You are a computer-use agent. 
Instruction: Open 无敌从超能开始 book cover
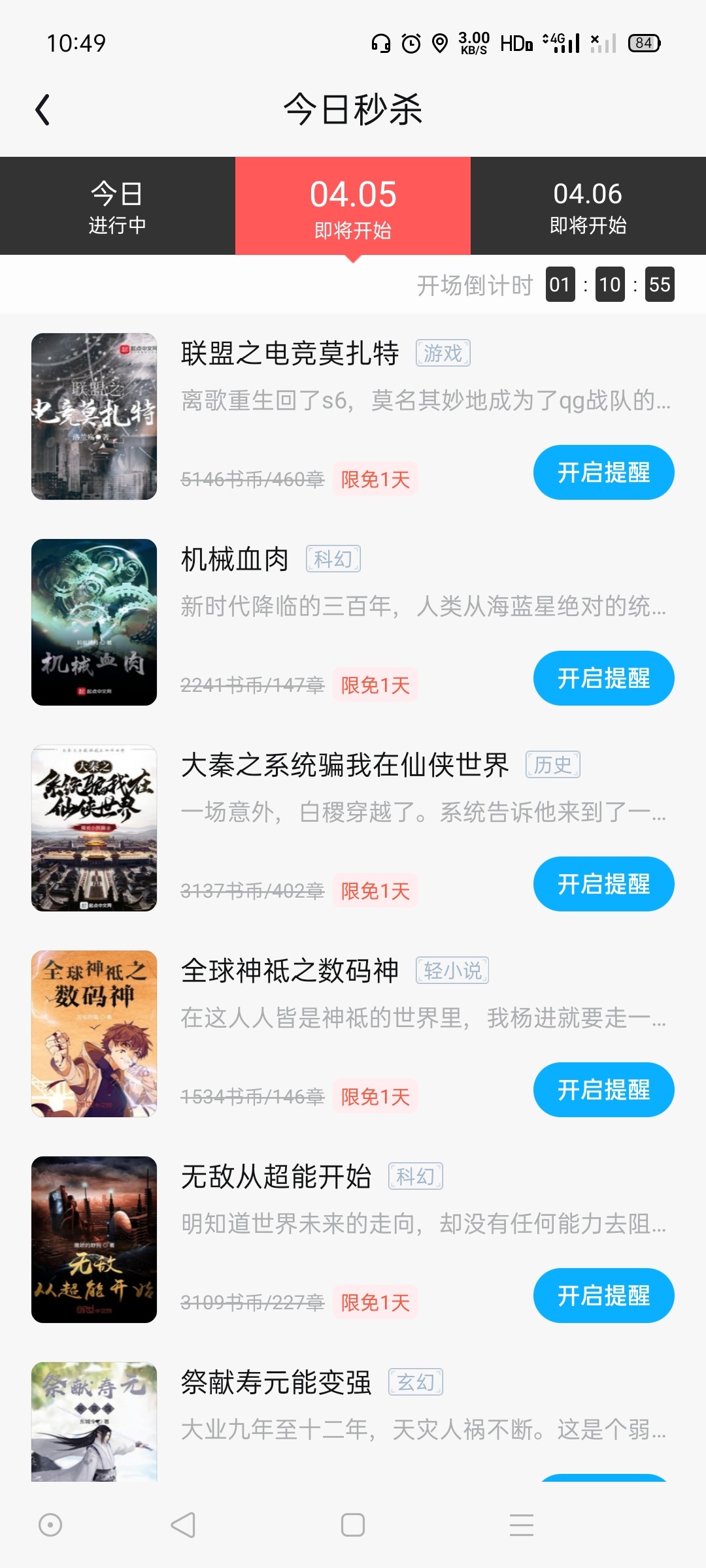[94, 1239]
